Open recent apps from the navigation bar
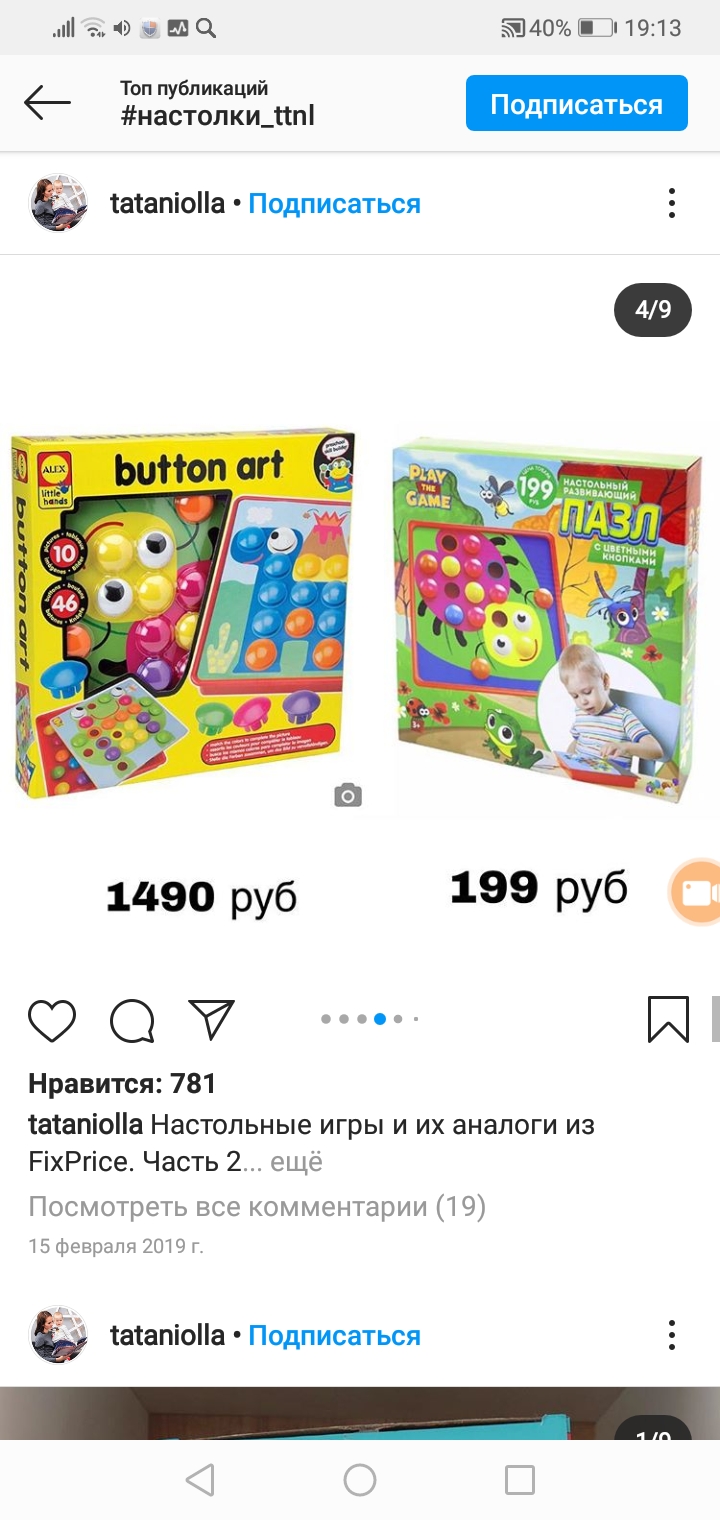 click(x=520, y=1480)
